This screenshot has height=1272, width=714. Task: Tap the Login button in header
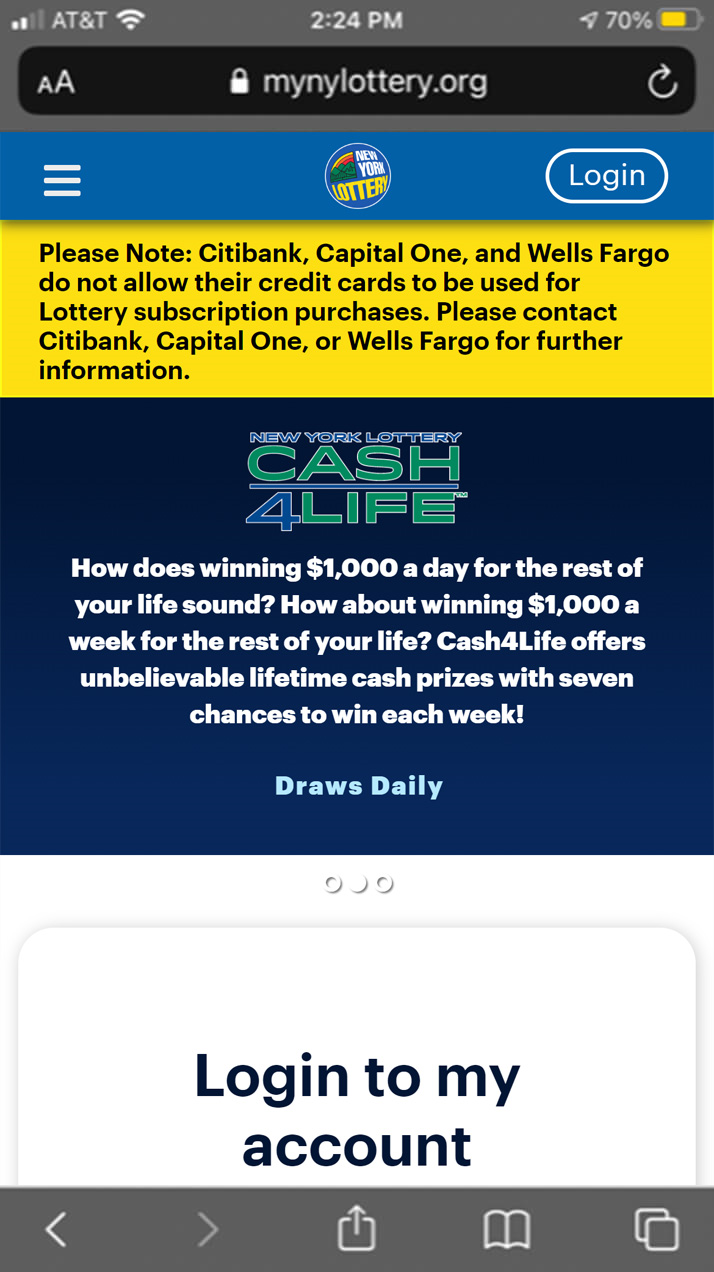point(606,176)
